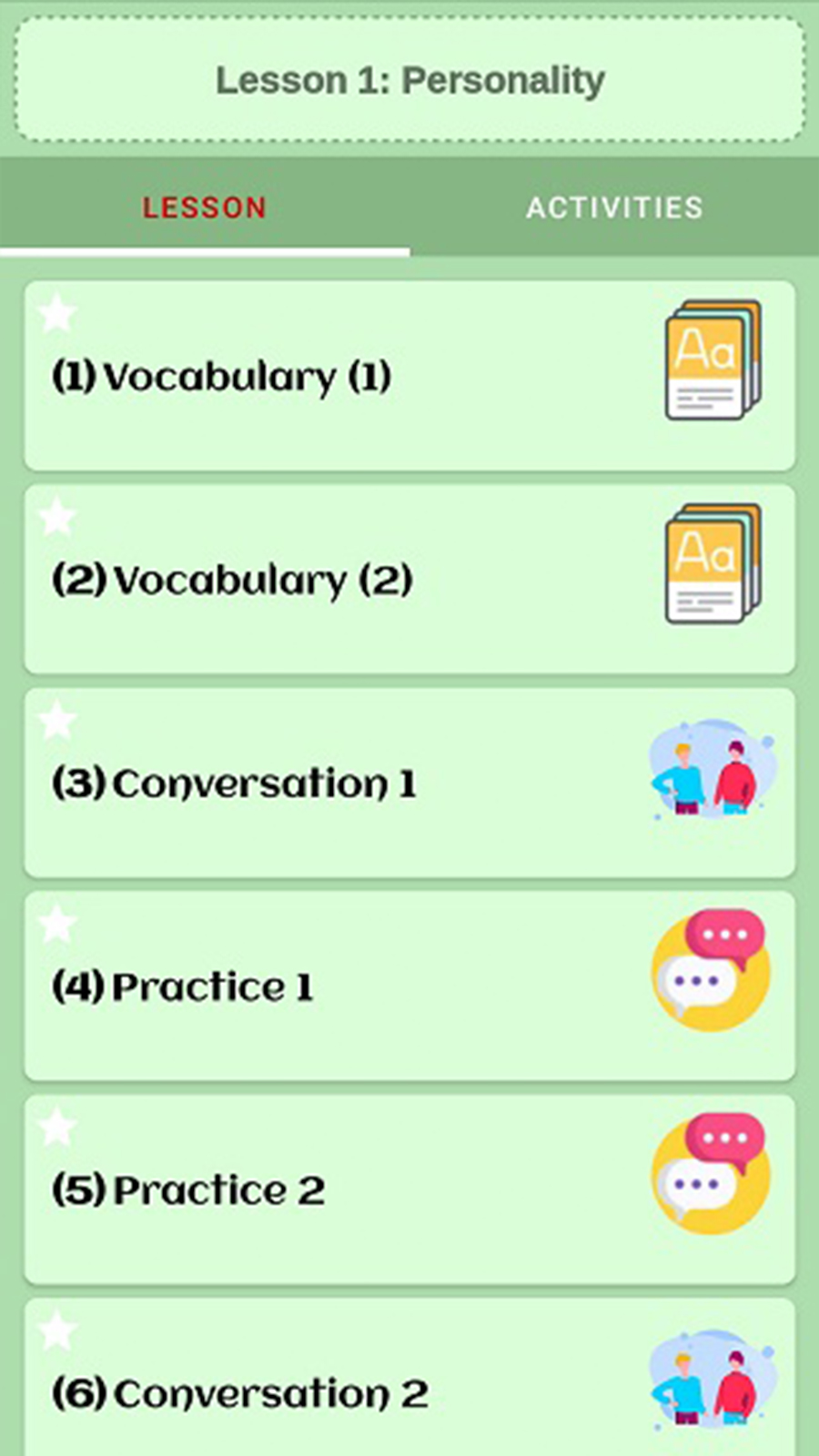Switch to the Activities tab
Viewport: 819px width, 1456px height.
[614, 207]
